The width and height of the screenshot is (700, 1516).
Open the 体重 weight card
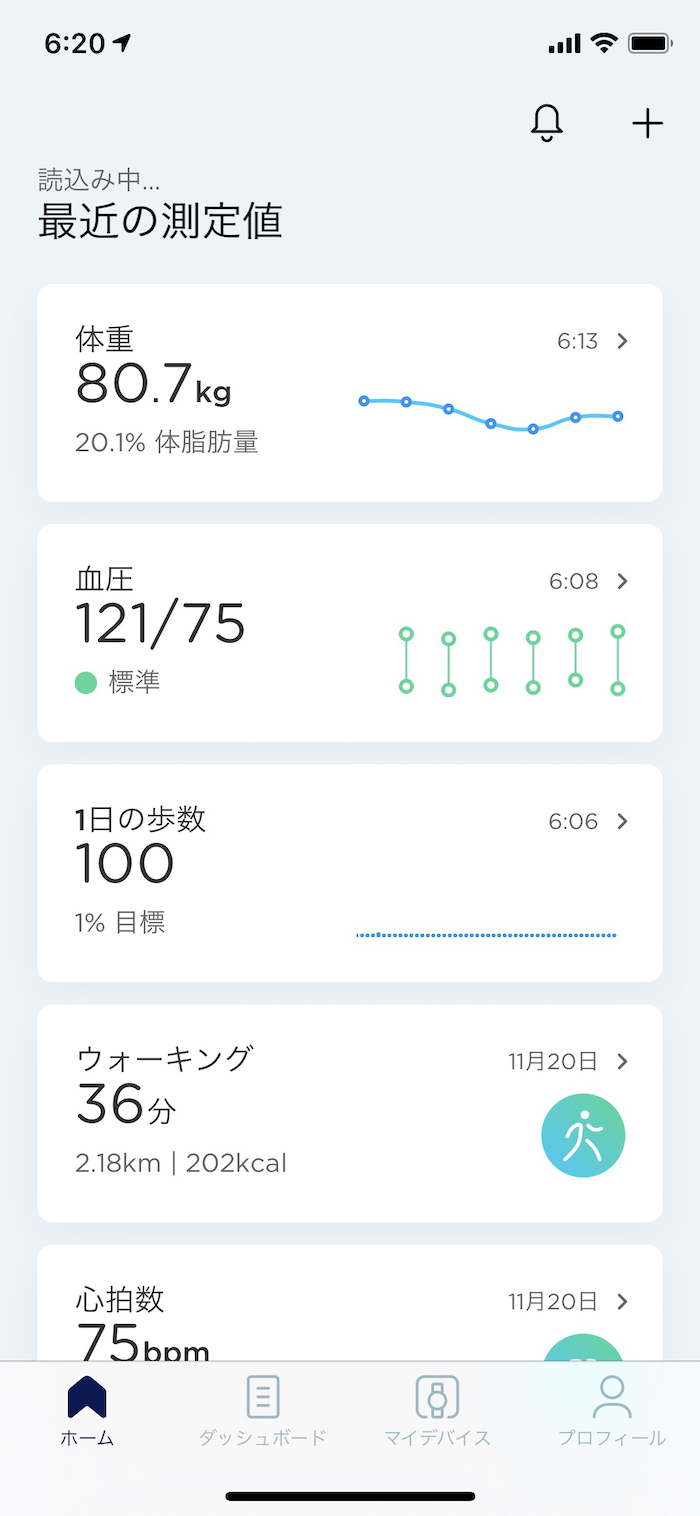tap(350, 393)
